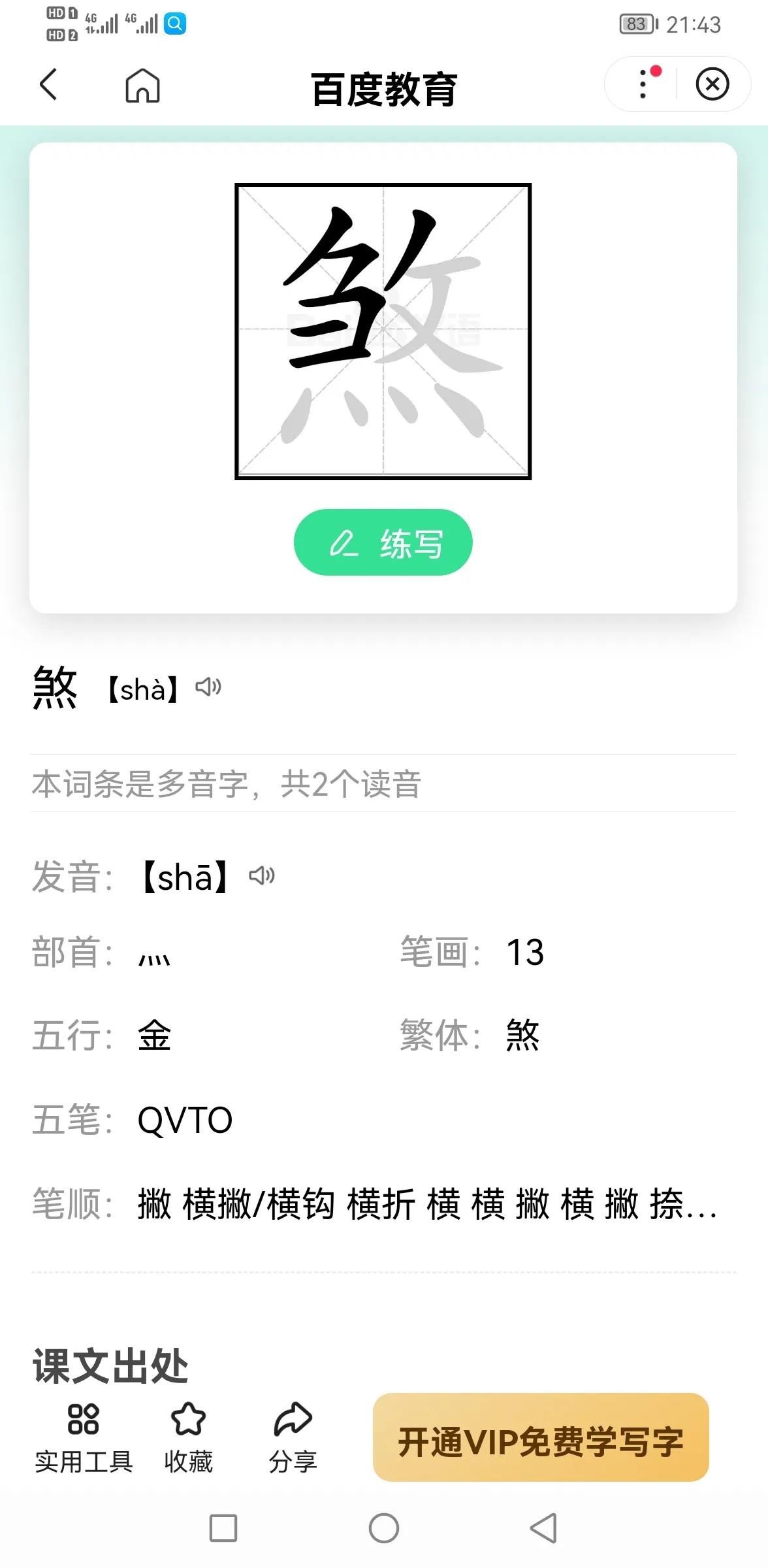The width and height of the screenshot is (768, 1568).
Task: Open the three-dot more options menu
Action: (x=644, y=84)
